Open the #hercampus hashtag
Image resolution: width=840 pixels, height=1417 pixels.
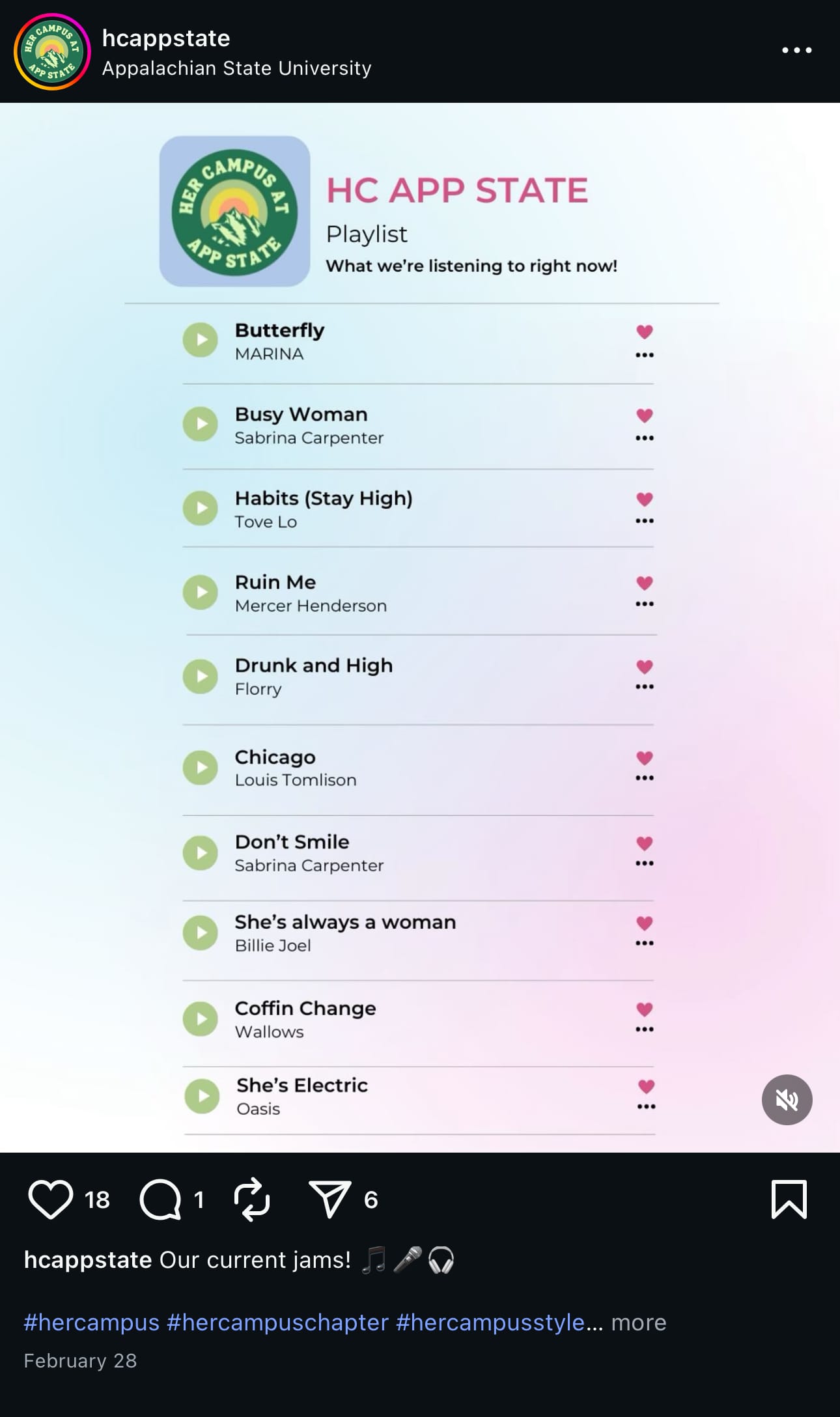click(x=91, y=1323)
